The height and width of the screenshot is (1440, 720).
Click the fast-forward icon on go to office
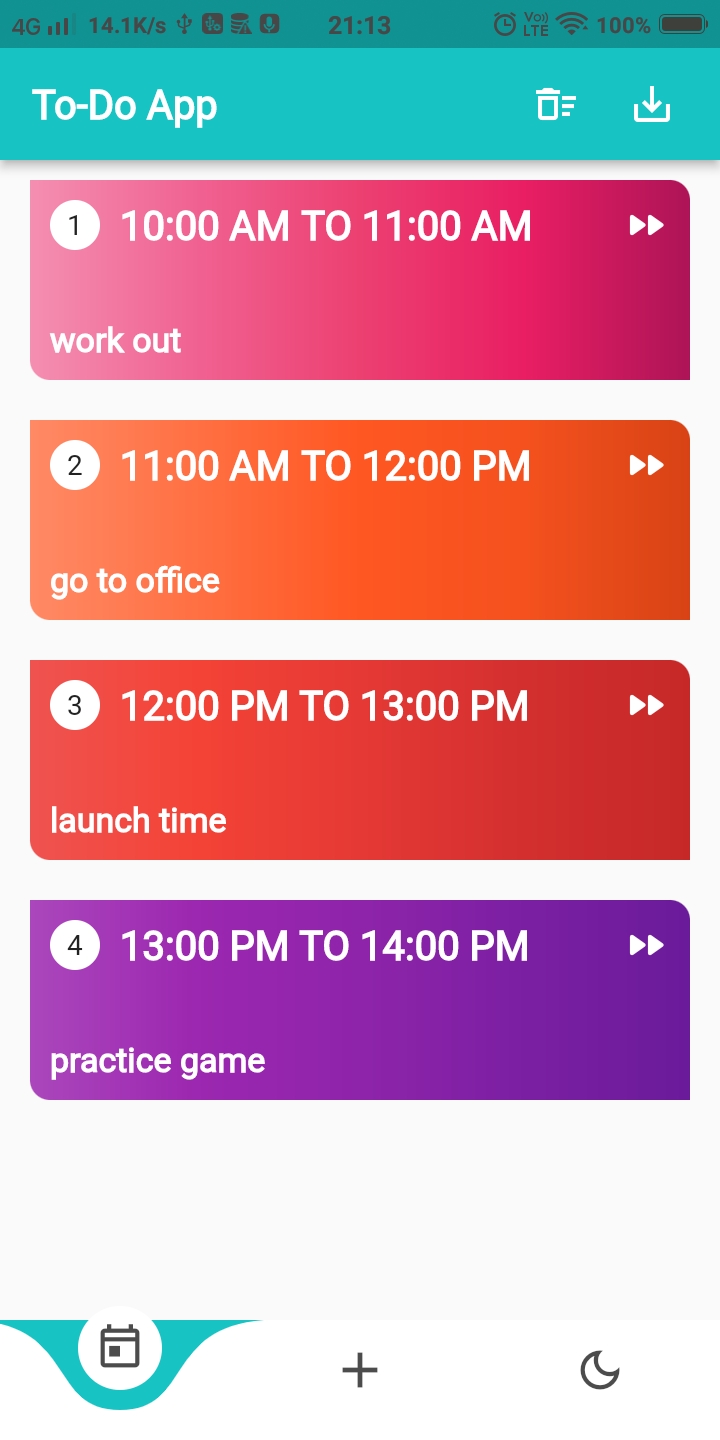646,465
